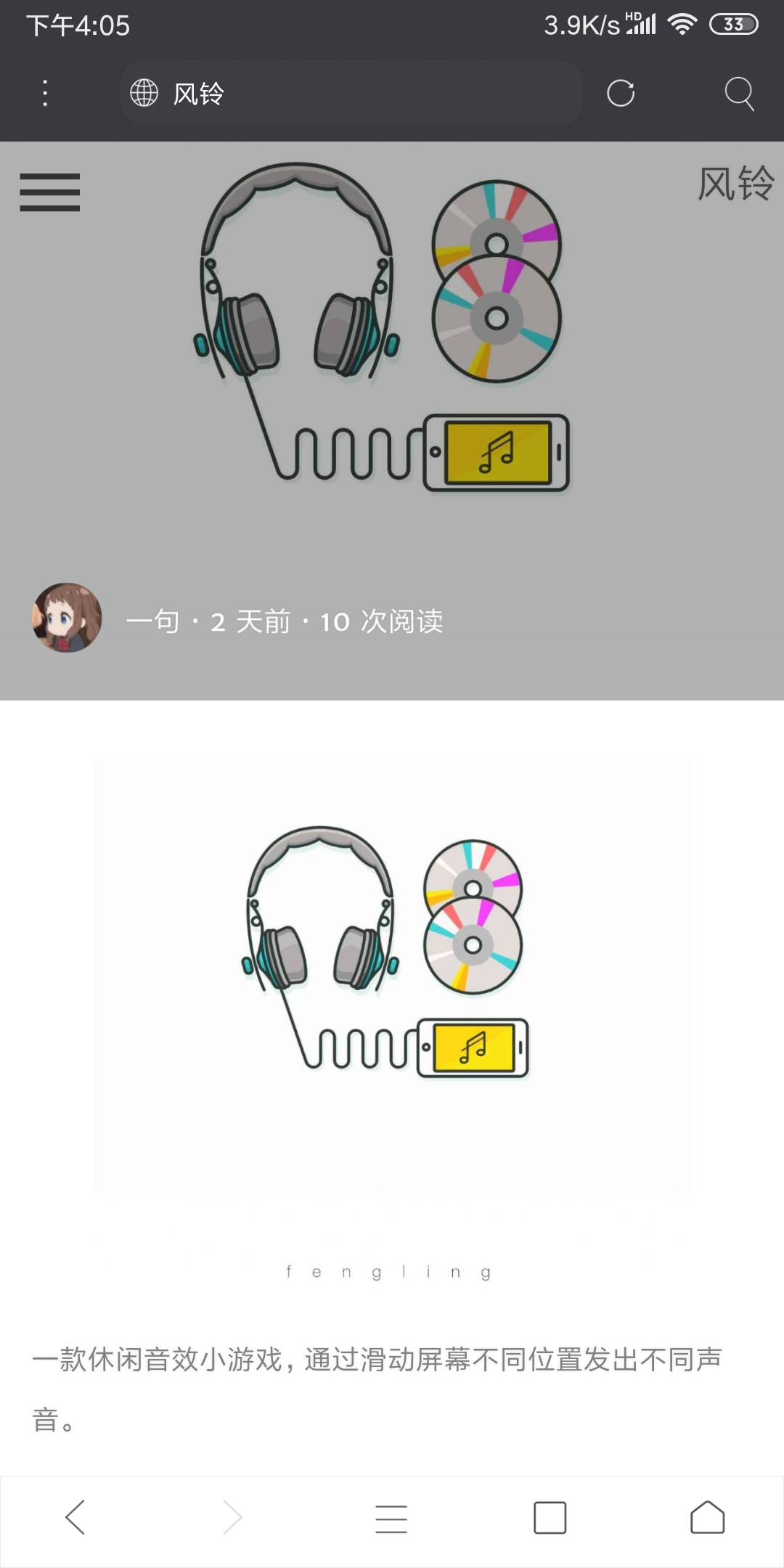Go to the browser home page

pyautogui.click(x=707, y=1518)
